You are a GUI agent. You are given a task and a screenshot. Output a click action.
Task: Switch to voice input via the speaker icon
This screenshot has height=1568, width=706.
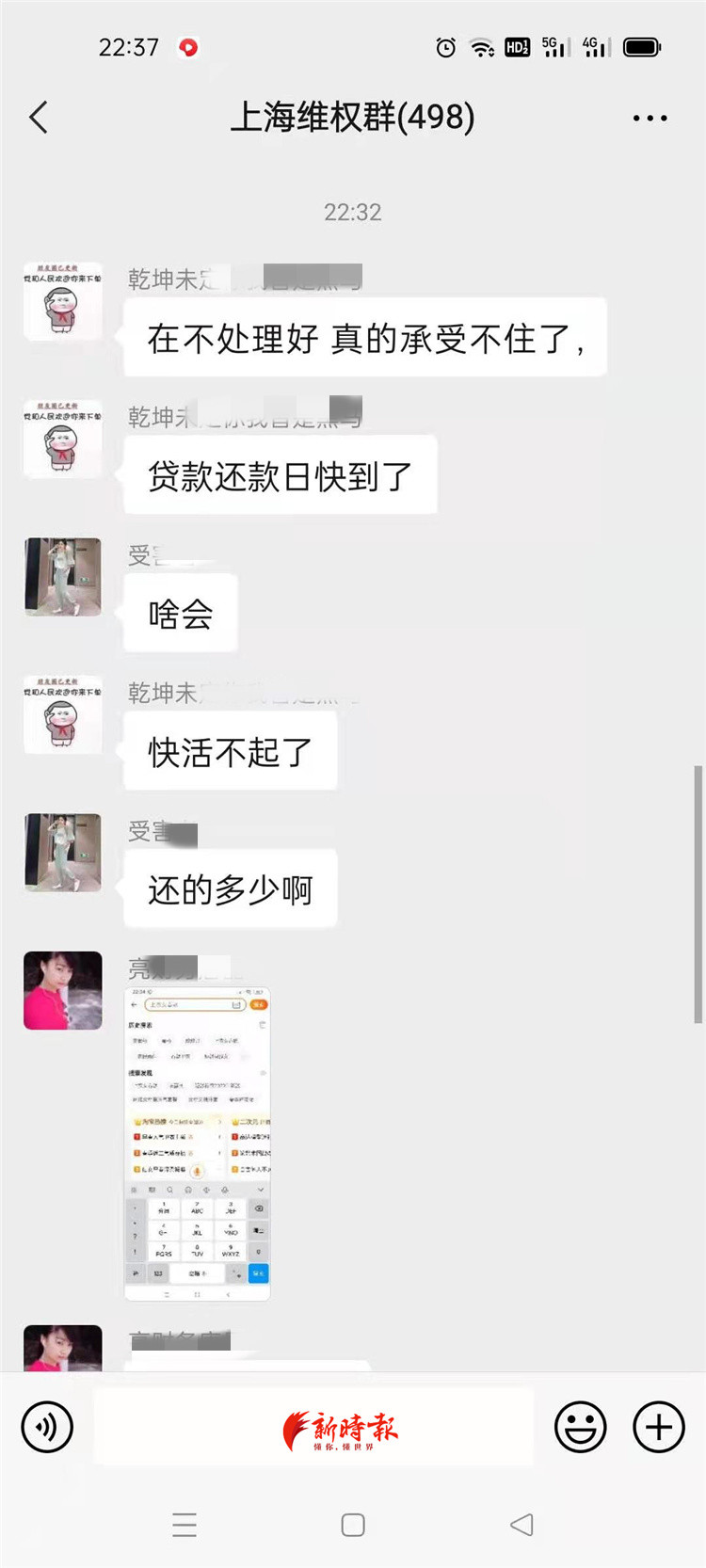[46, 1426]
